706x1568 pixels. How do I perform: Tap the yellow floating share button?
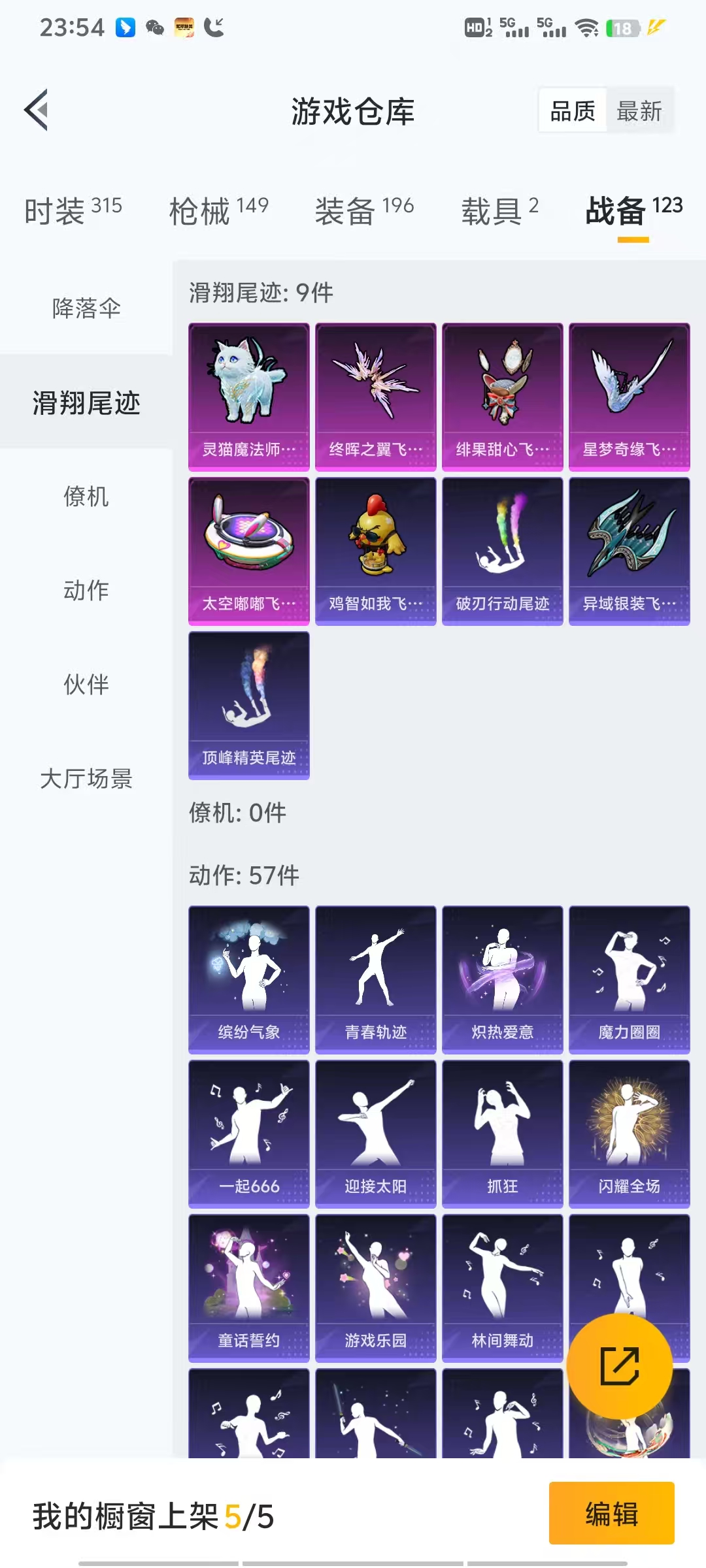[619, 1366]
